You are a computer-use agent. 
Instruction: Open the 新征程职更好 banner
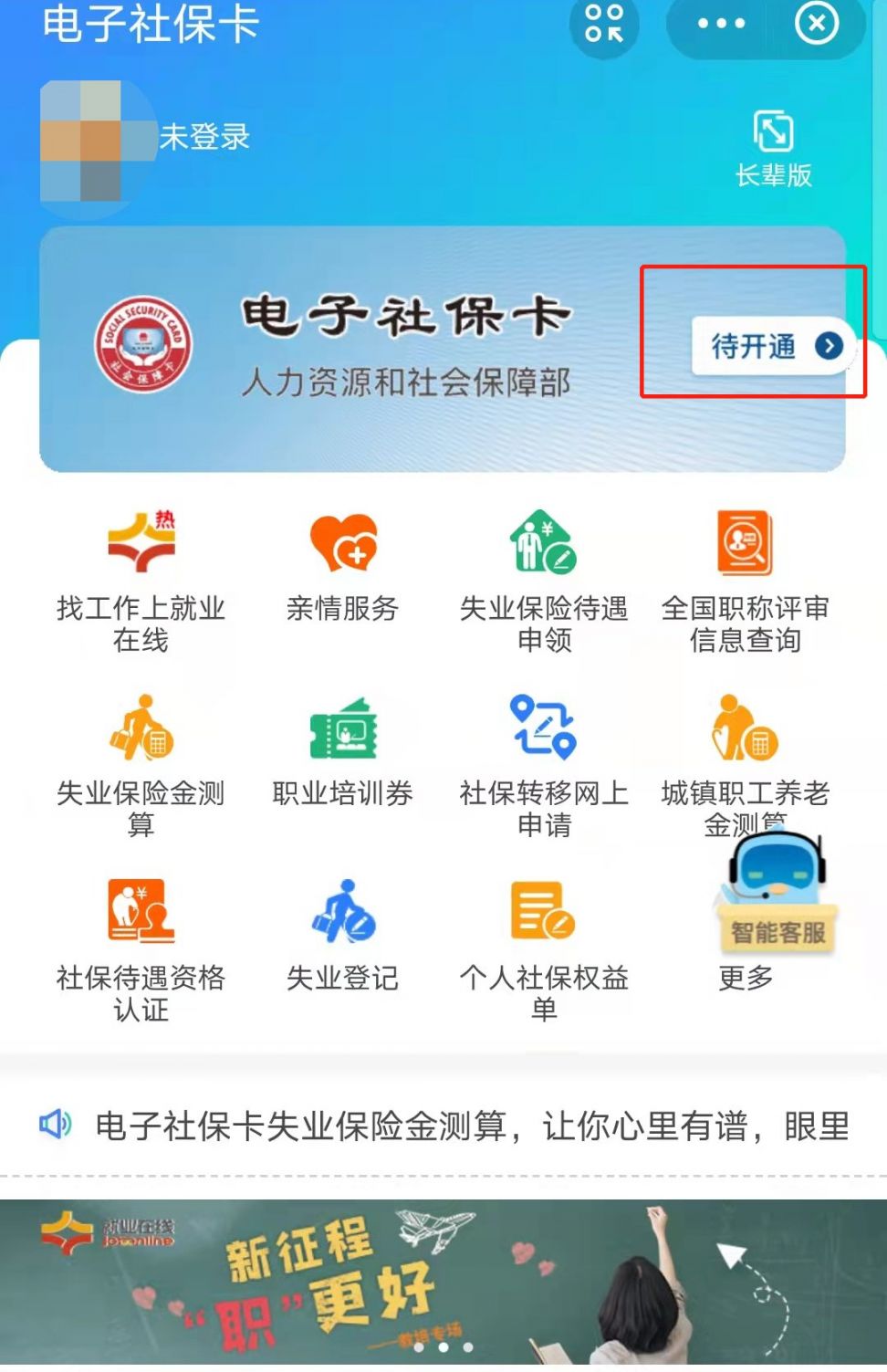tap(443, 1282)
